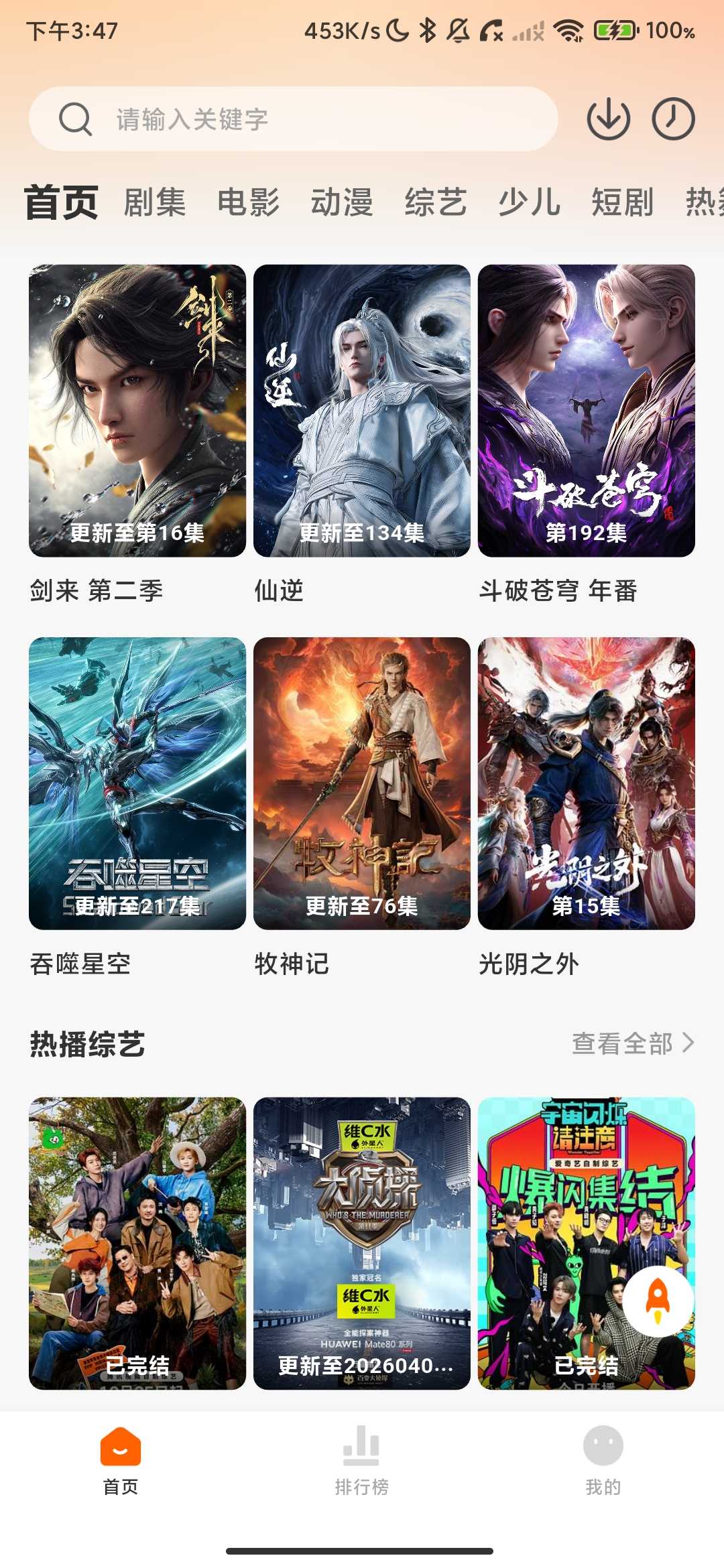The image size is (724, 1568).
Task: View all in 热播综艺 via 查看全部
Action: click(x=633, y=1043)
